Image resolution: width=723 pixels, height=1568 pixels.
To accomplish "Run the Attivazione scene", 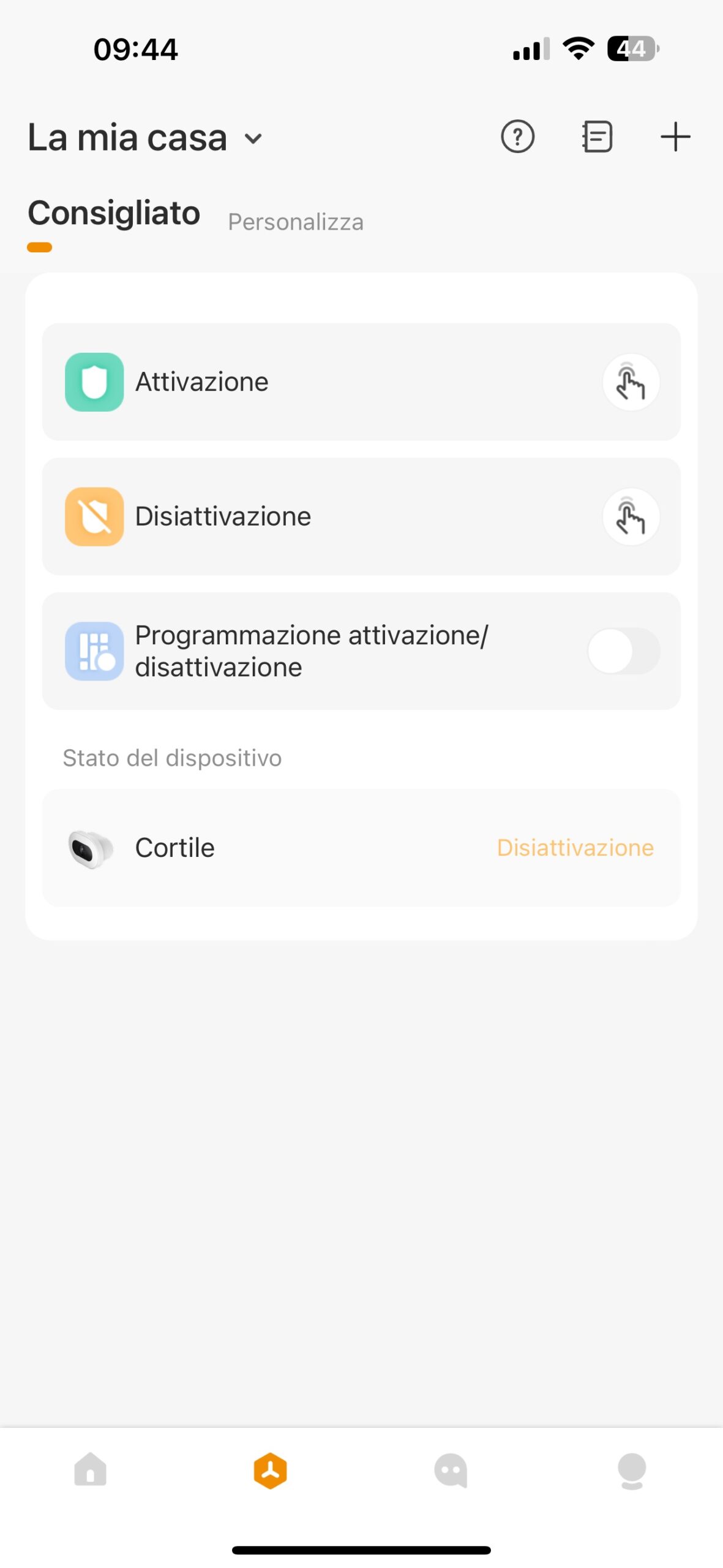I will [631, 382].
